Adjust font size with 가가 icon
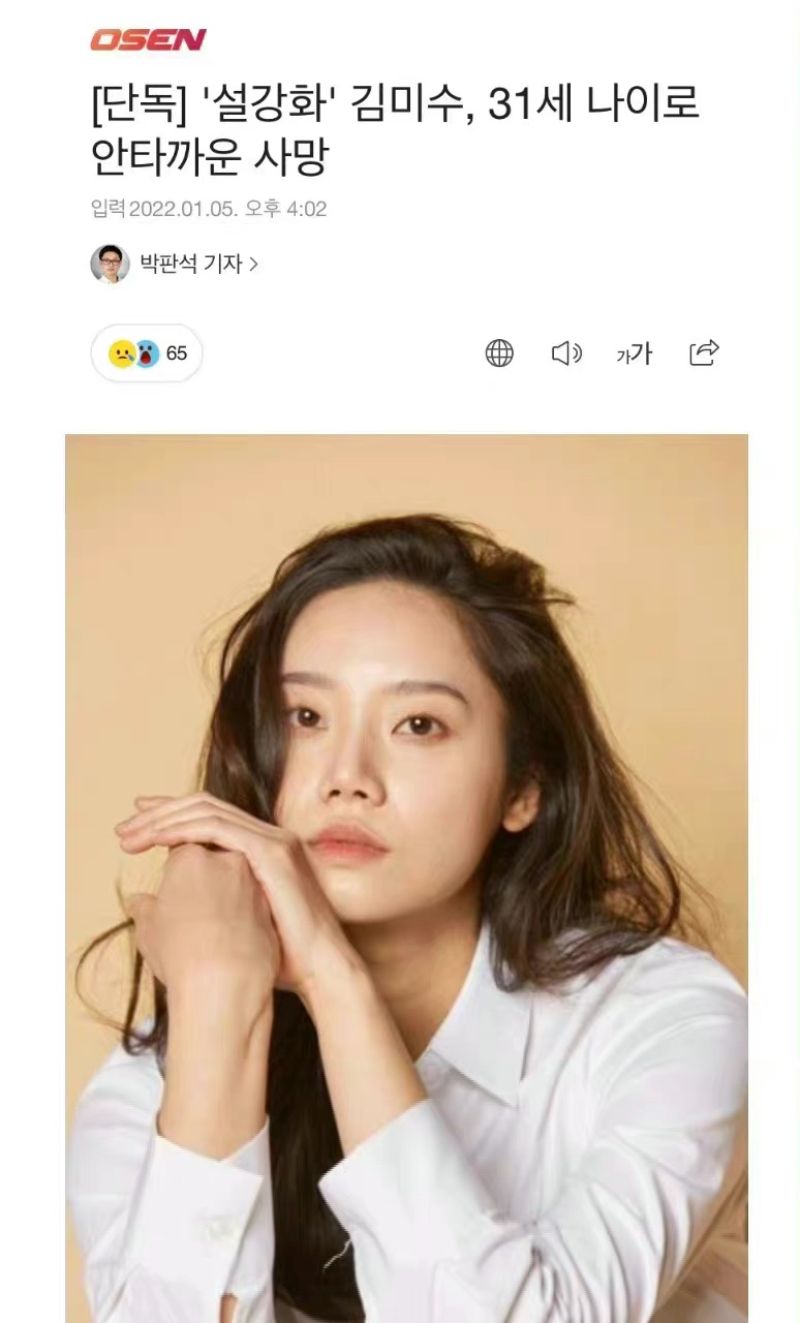 634,353
